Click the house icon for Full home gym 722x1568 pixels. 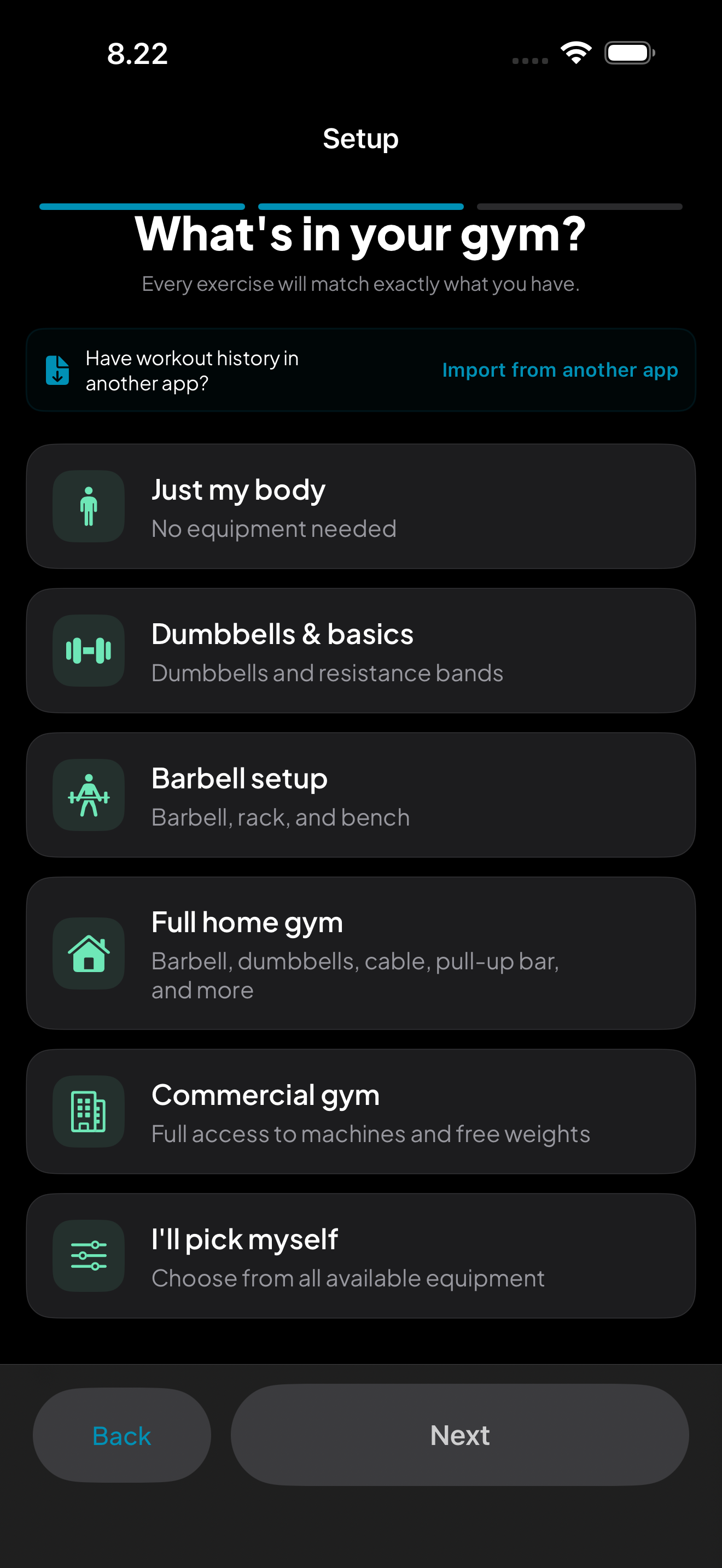tap(88, 954)
